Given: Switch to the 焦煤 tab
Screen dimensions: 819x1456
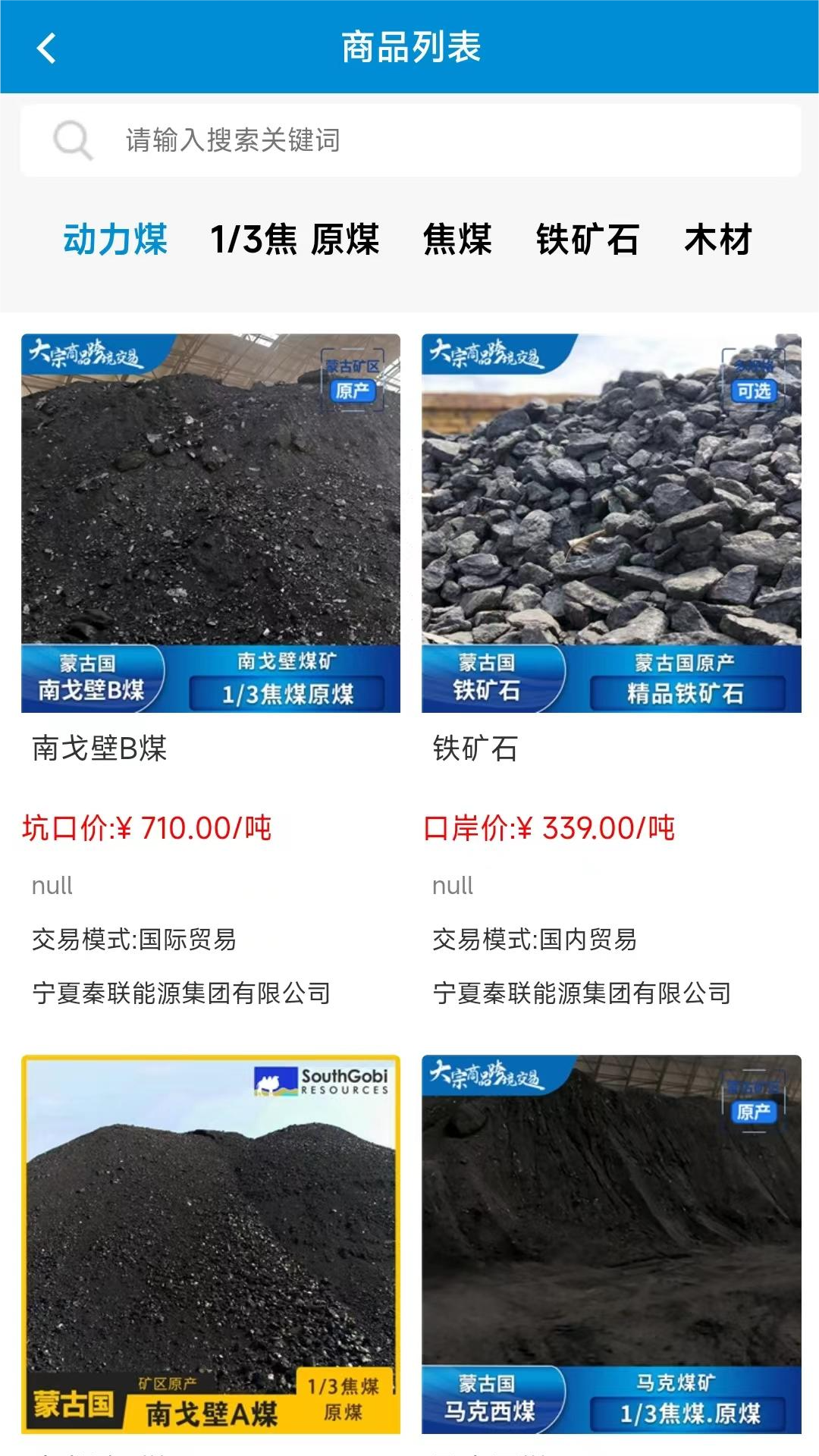Looking at the screenshot, I should click(457, 240).
